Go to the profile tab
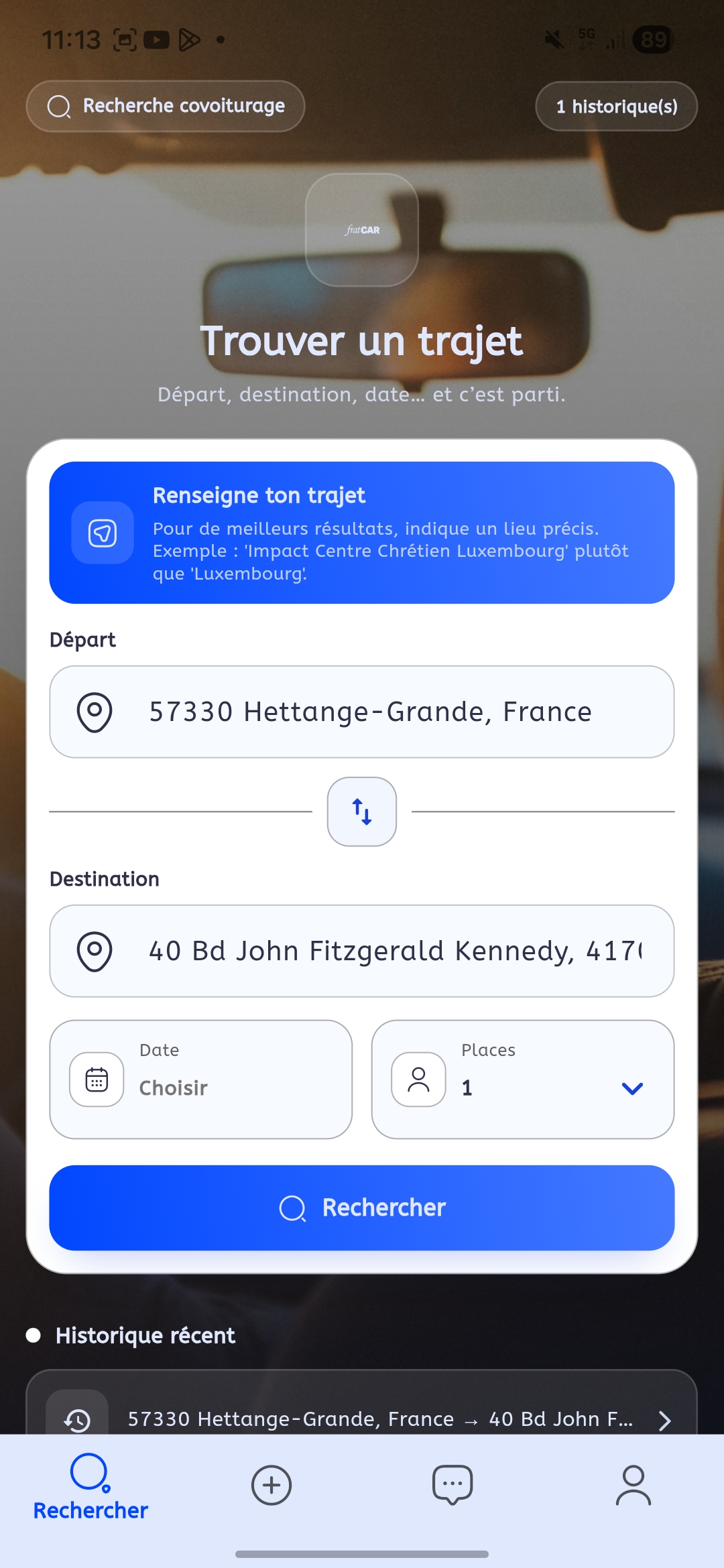The width and height of the screenshot is (724, 1568). 633,1485
